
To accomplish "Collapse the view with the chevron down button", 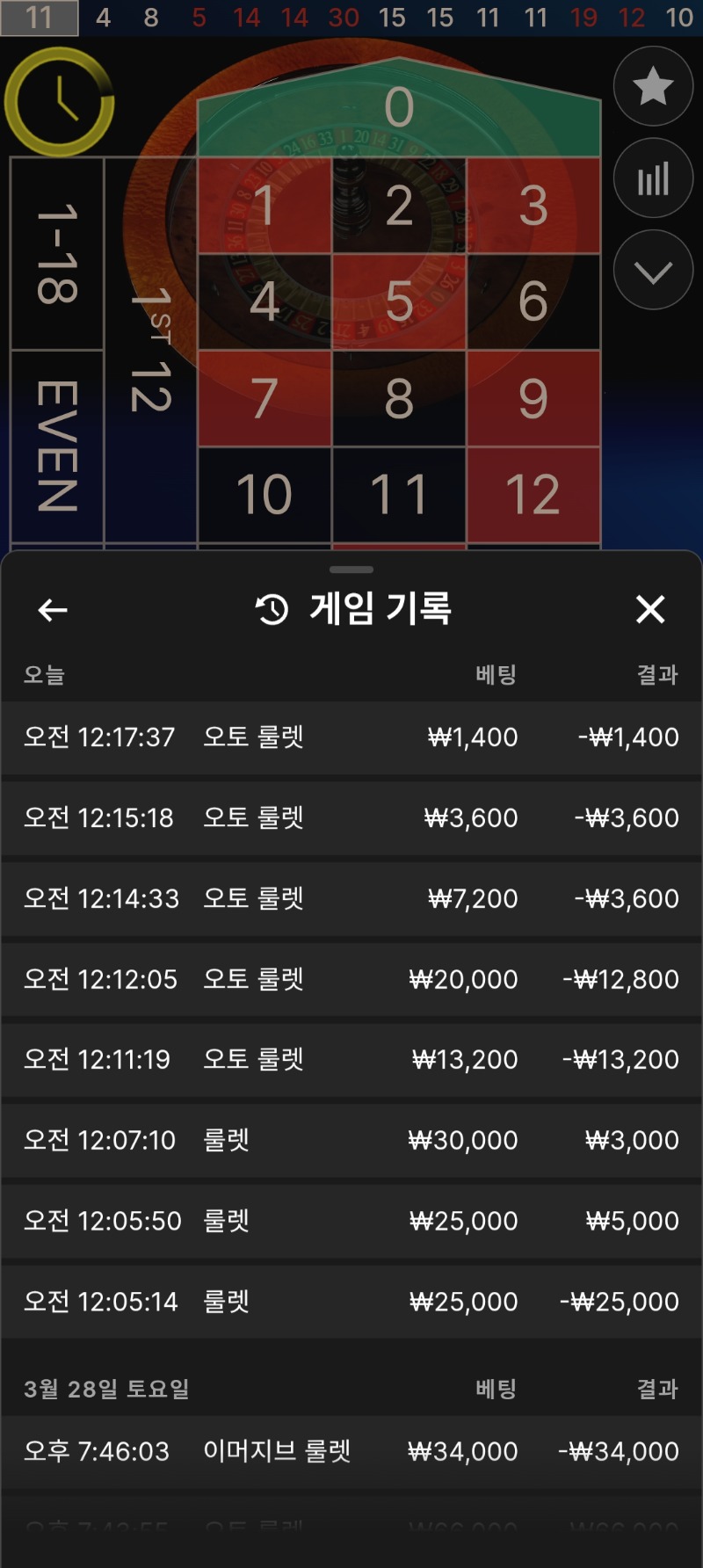I will pos(653,270).
